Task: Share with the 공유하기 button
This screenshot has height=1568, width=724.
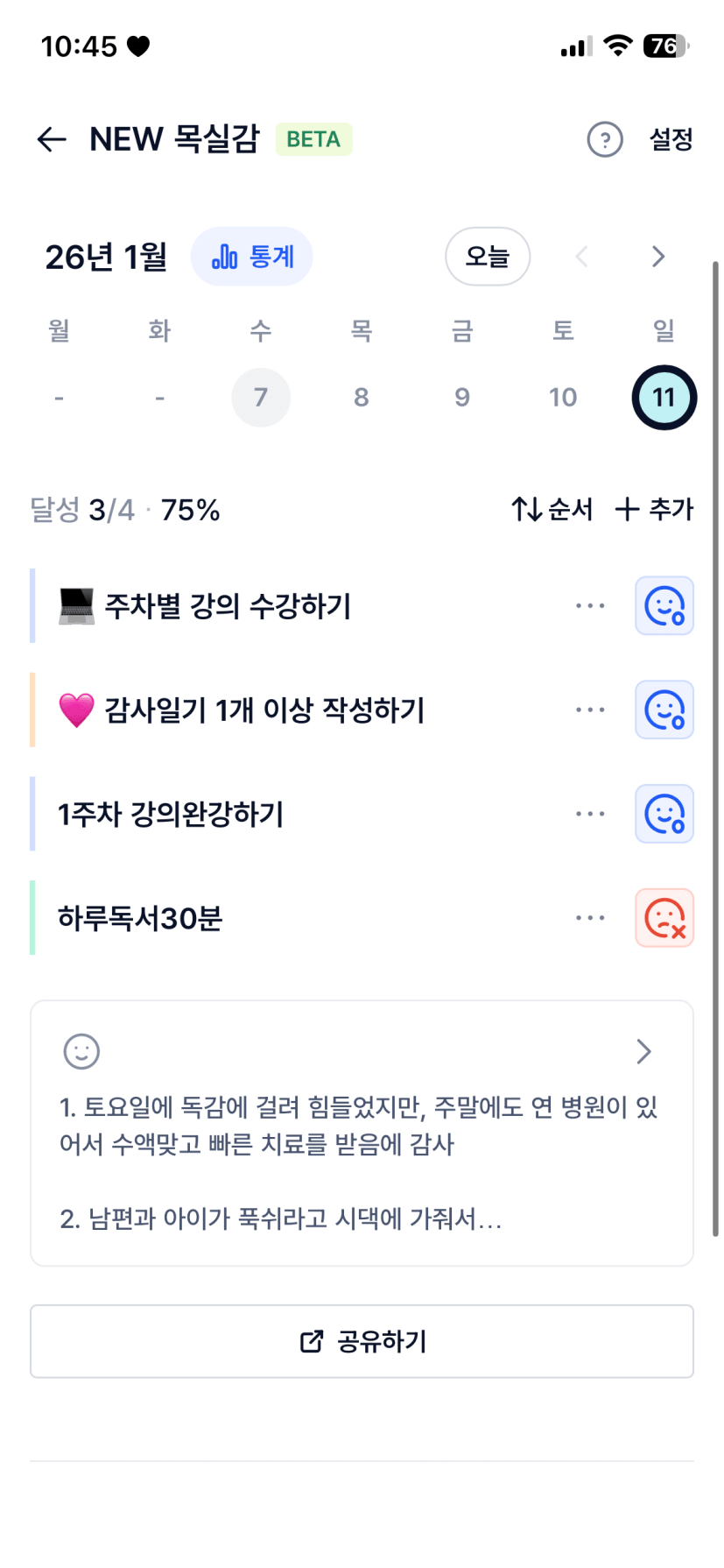Action: tap(362, 1341)
